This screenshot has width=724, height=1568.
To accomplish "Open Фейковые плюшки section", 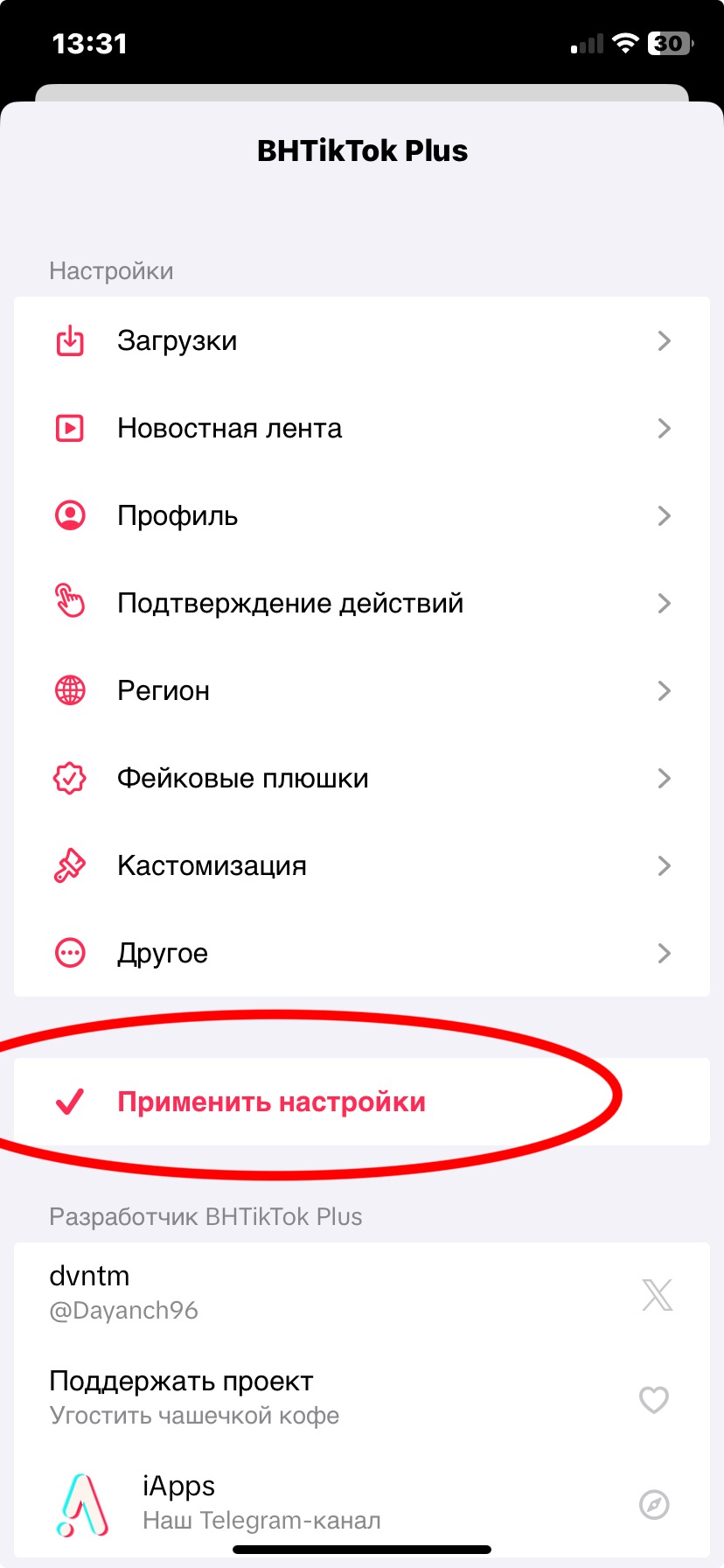I will coord(362,778).
